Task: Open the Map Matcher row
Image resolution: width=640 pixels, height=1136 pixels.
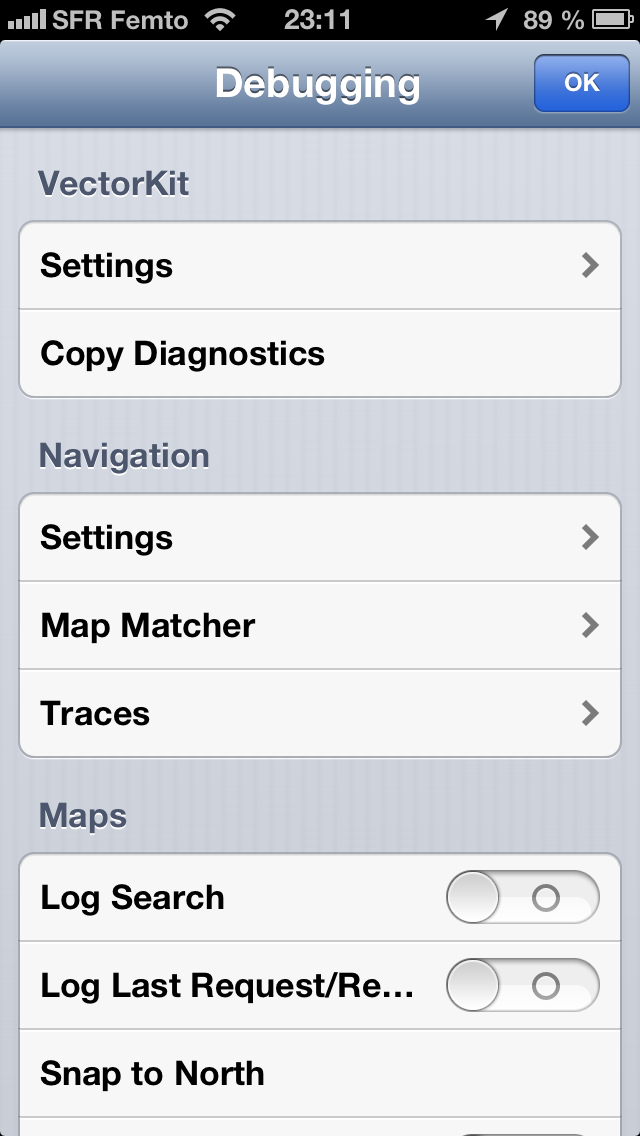Action: pyautogui.click(x=320, y=626)
